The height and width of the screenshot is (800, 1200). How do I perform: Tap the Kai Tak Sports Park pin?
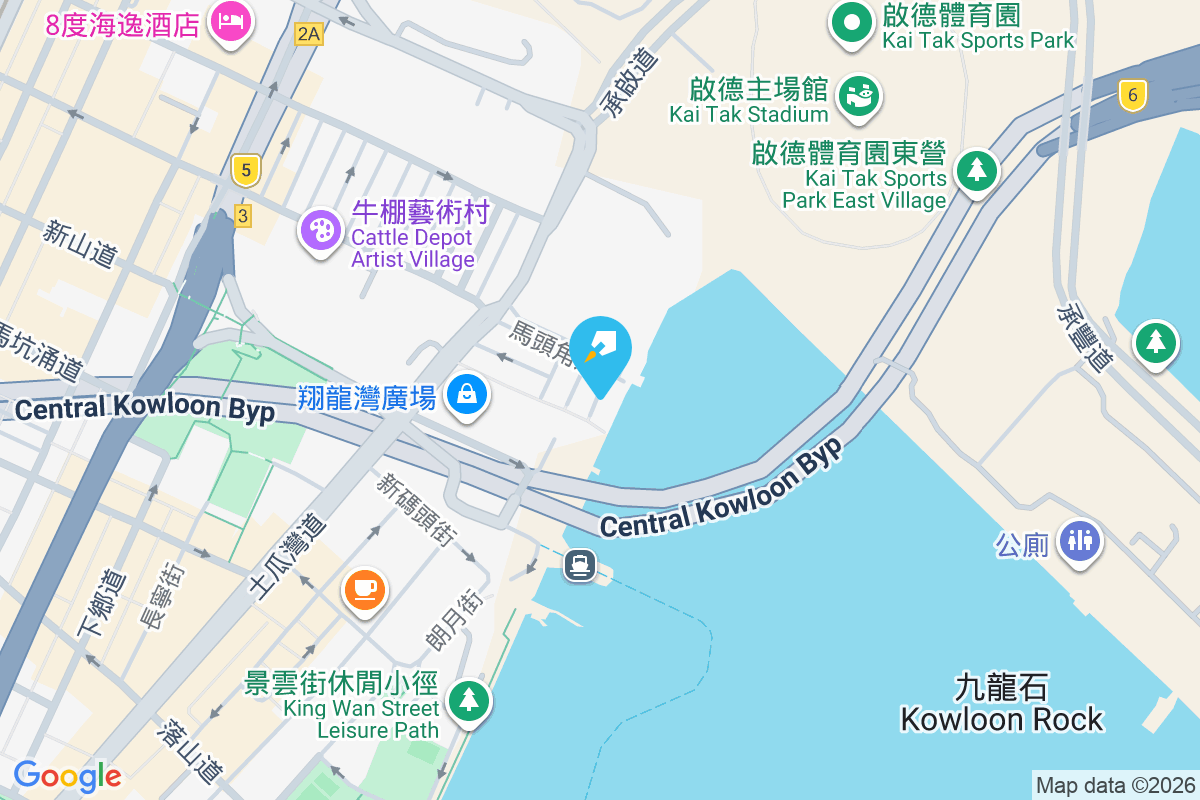(x=852, y=23)
